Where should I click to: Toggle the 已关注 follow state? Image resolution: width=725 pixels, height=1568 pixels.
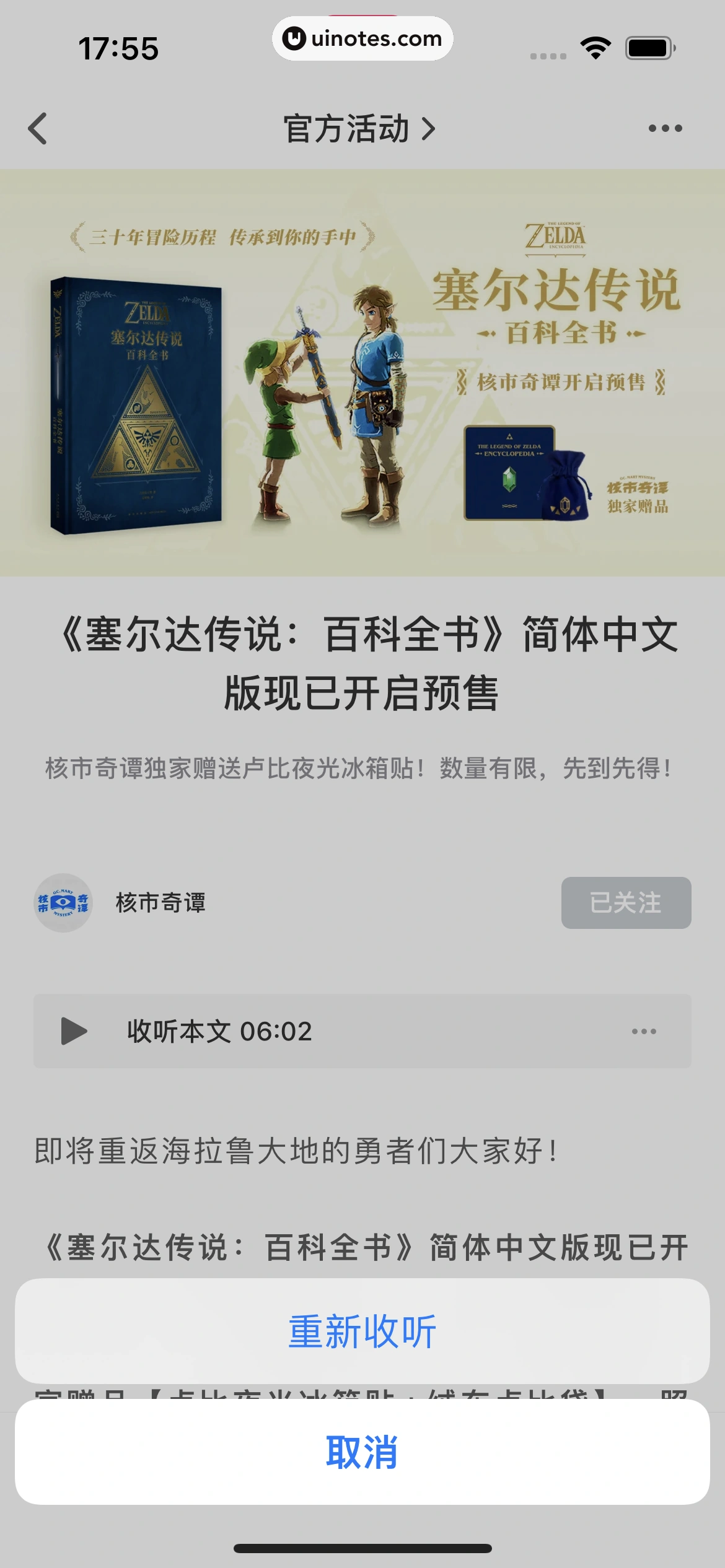(625, 903)
